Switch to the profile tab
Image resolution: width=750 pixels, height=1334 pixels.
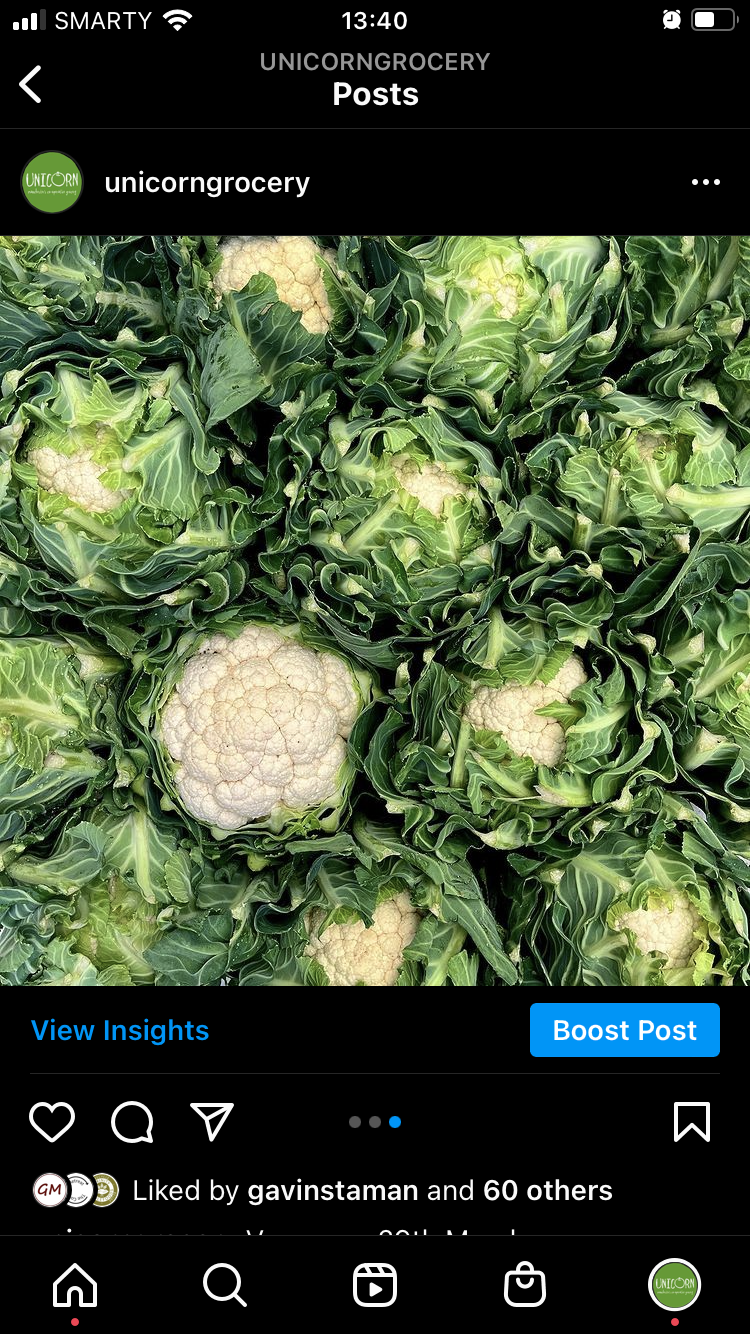[675, 1285]
